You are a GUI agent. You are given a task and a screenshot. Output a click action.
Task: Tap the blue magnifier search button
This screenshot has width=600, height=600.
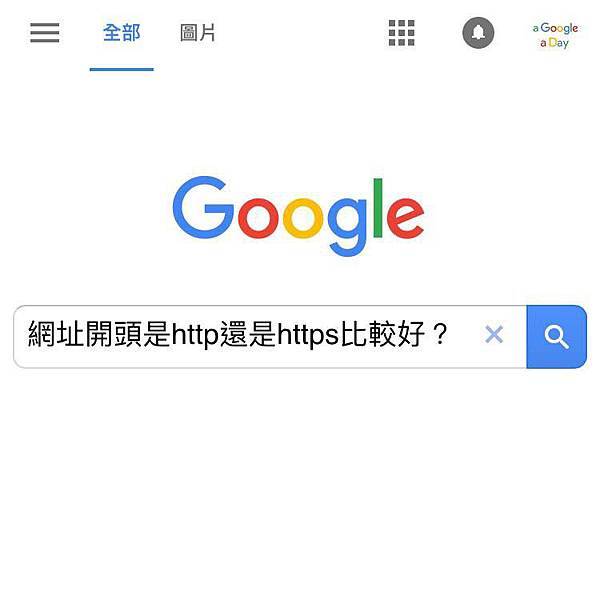click(556, 337)
